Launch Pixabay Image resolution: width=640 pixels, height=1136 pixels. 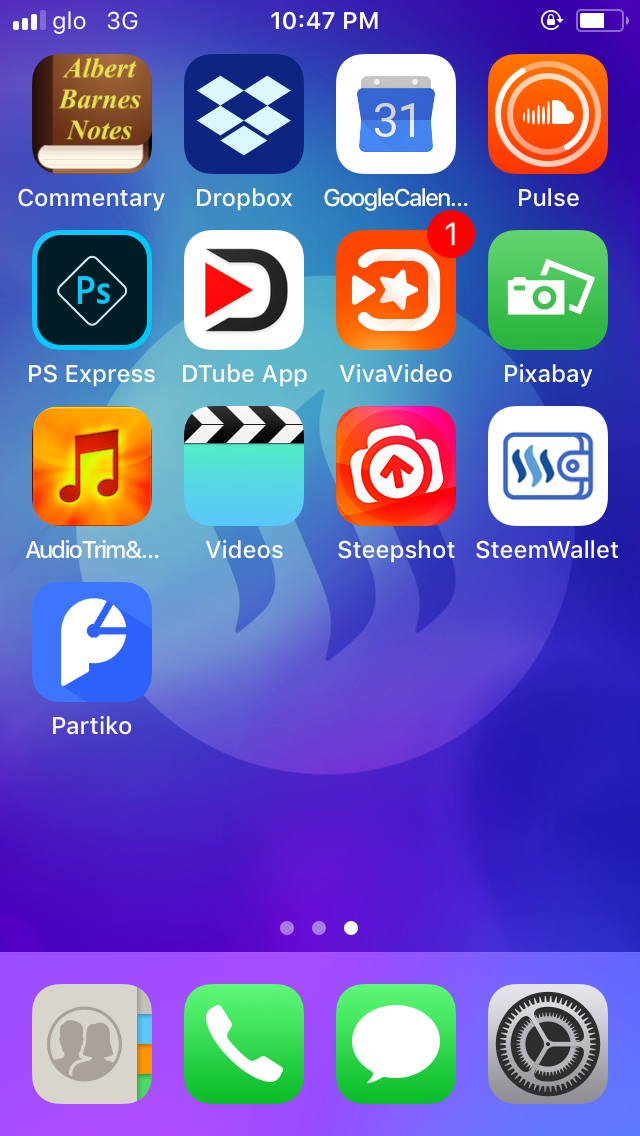point(548,290)
